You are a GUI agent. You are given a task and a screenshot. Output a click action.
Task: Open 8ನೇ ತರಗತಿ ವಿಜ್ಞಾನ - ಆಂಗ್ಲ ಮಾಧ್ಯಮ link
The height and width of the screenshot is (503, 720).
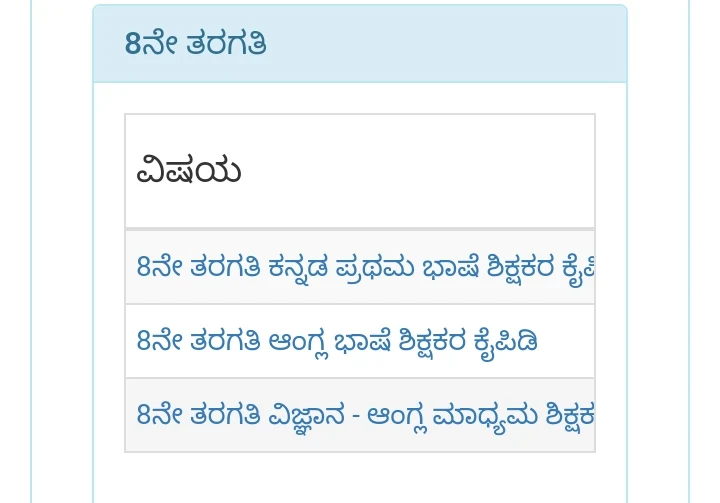(365, 415)
